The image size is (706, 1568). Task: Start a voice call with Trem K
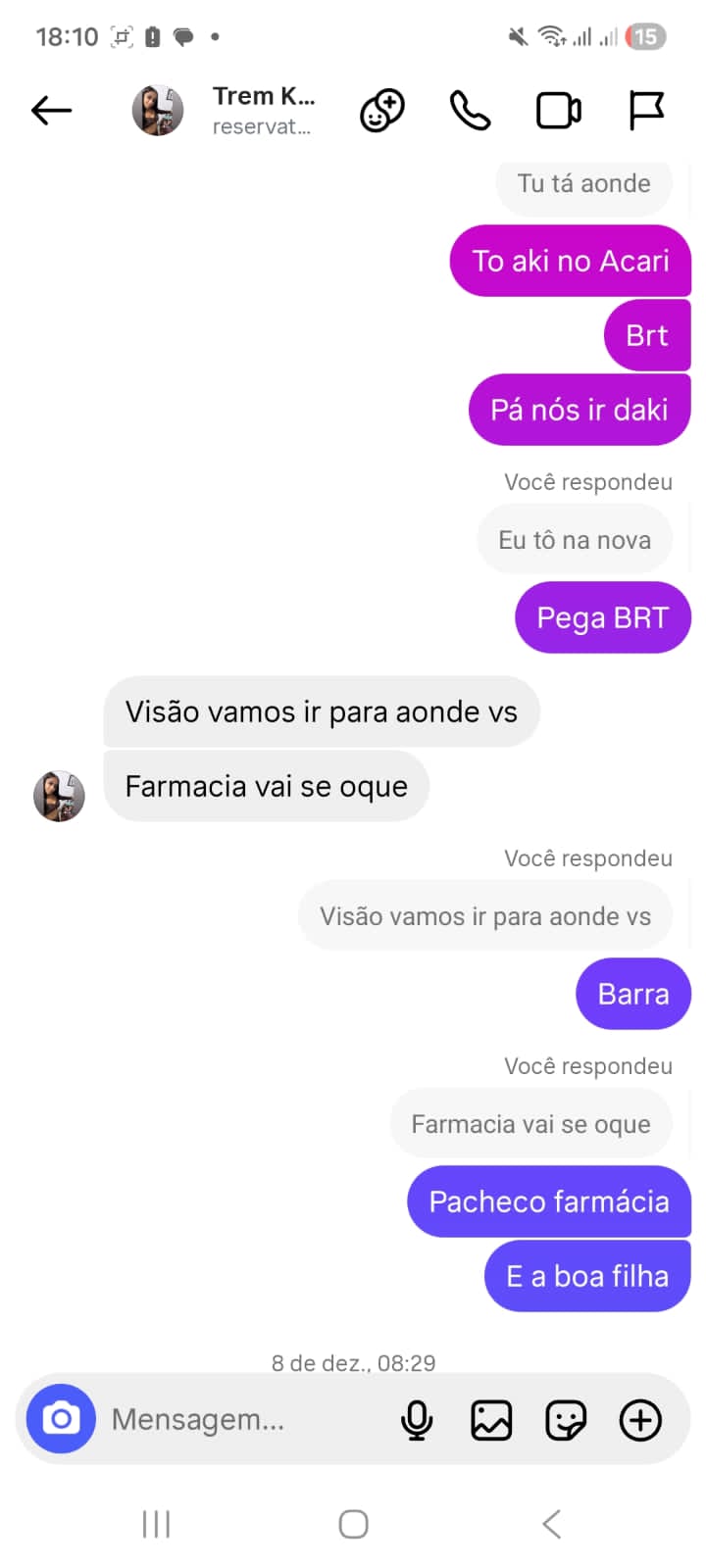(470, 111)
